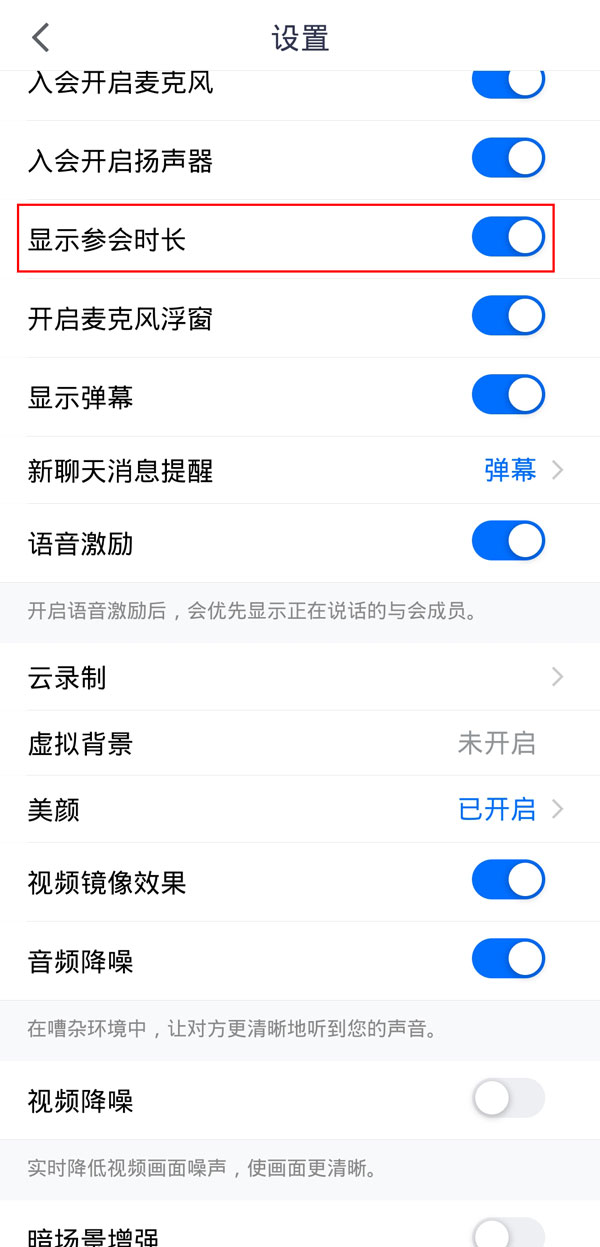Switch off 音频降噪
600x1247 pixels.
[508, 960]
